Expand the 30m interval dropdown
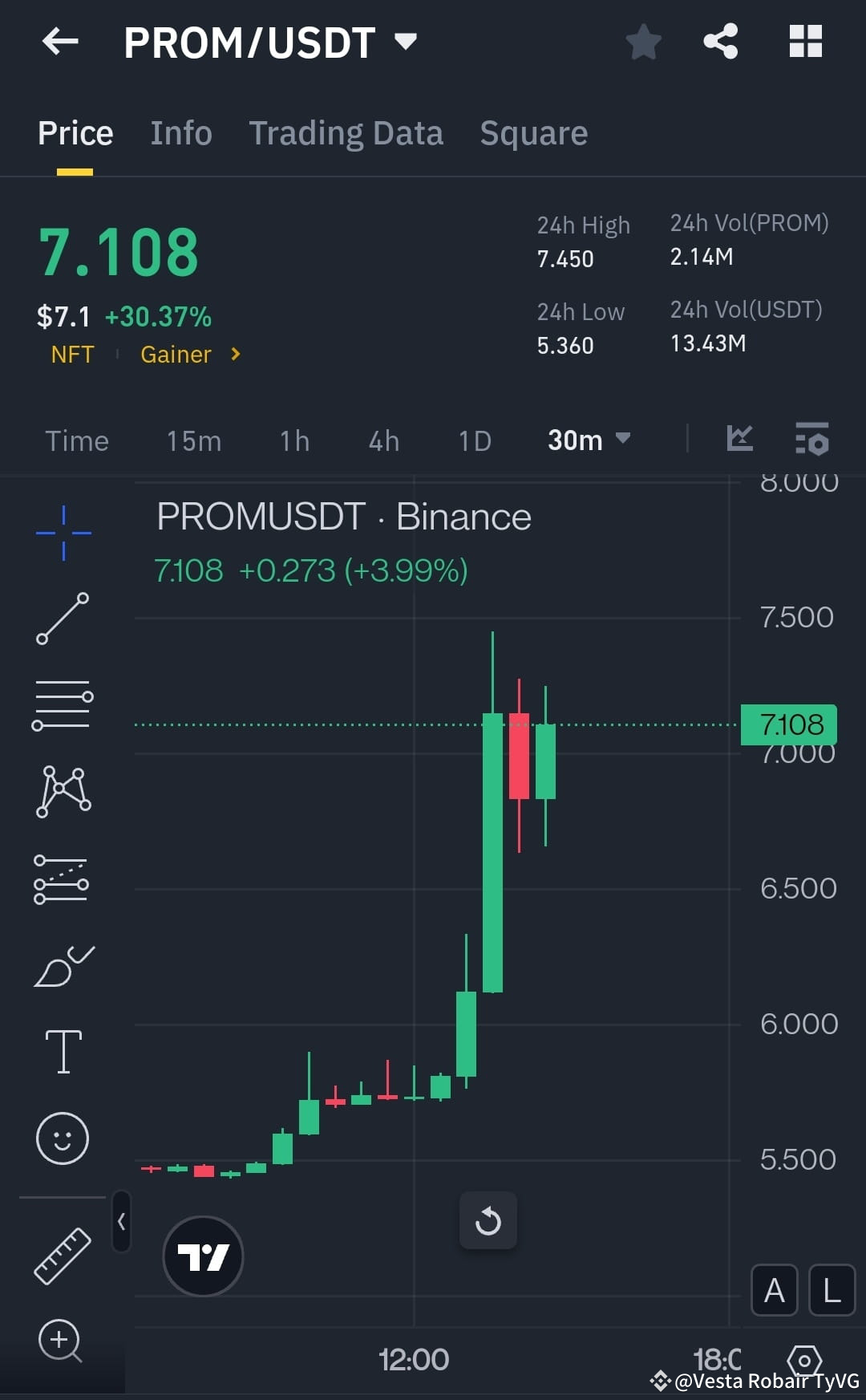The width and height of the screenshot is (866, 1400). click(589, 440)
